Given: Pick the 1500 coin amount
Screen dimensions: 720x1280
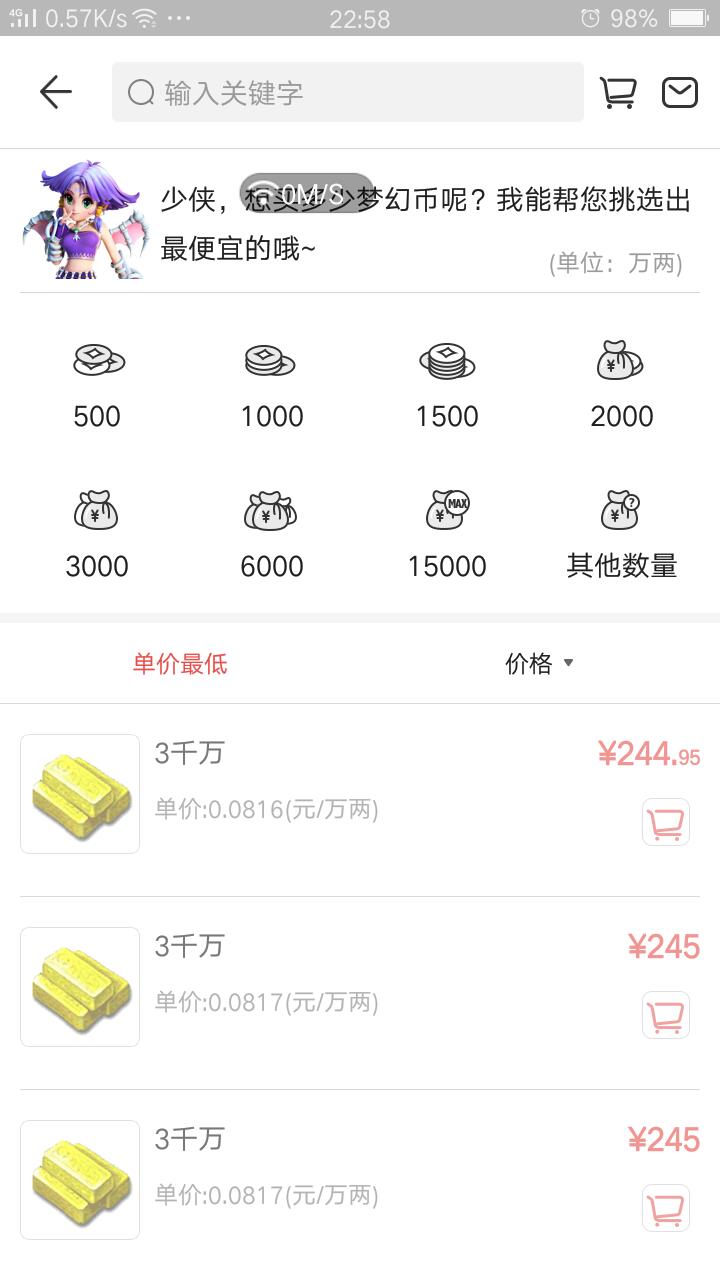Looking at the screenshot, I should tap(447, 385).
